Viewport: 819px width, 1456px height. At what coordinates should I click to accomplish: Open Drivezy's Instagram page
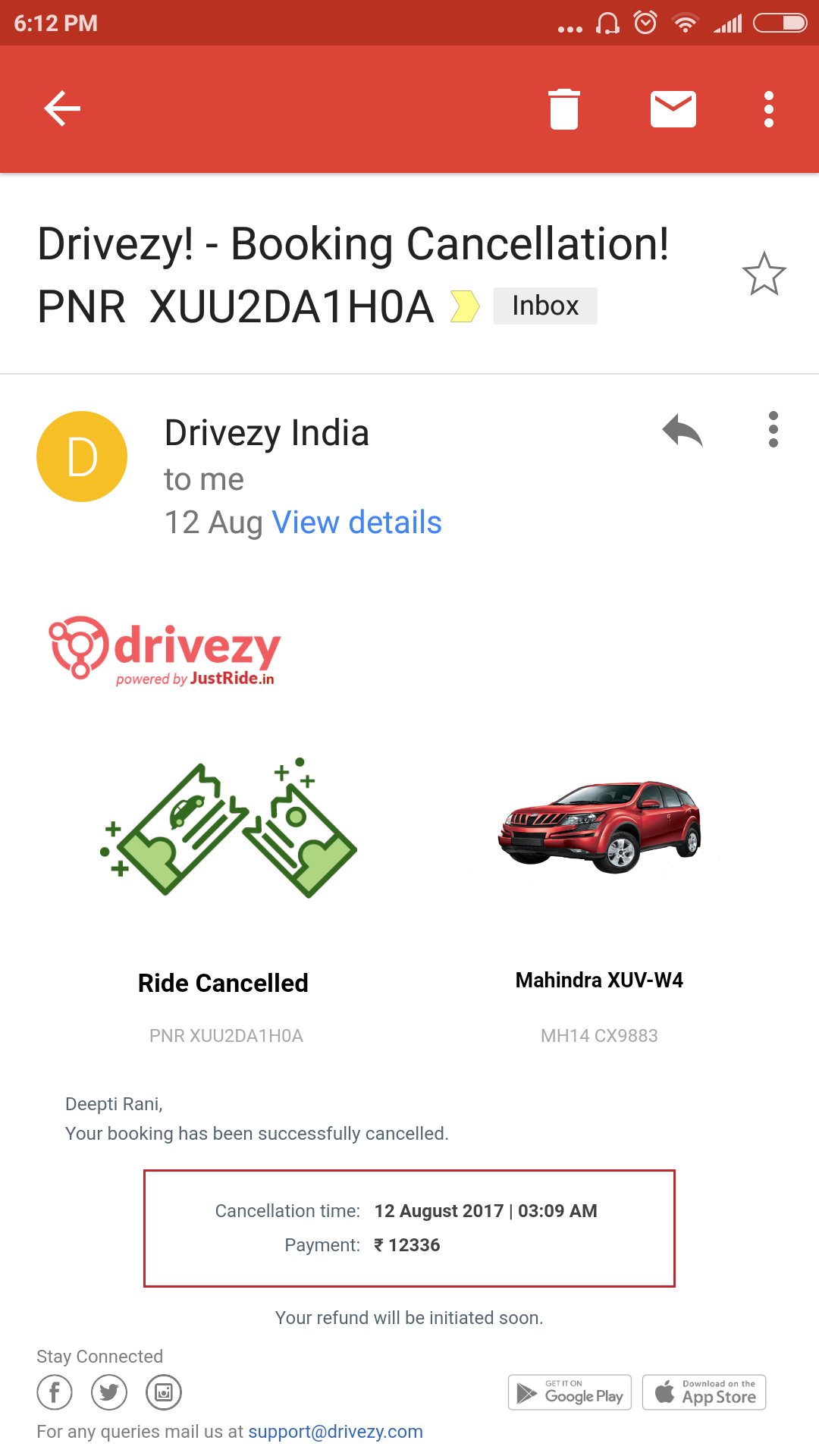coord(164,1392)
